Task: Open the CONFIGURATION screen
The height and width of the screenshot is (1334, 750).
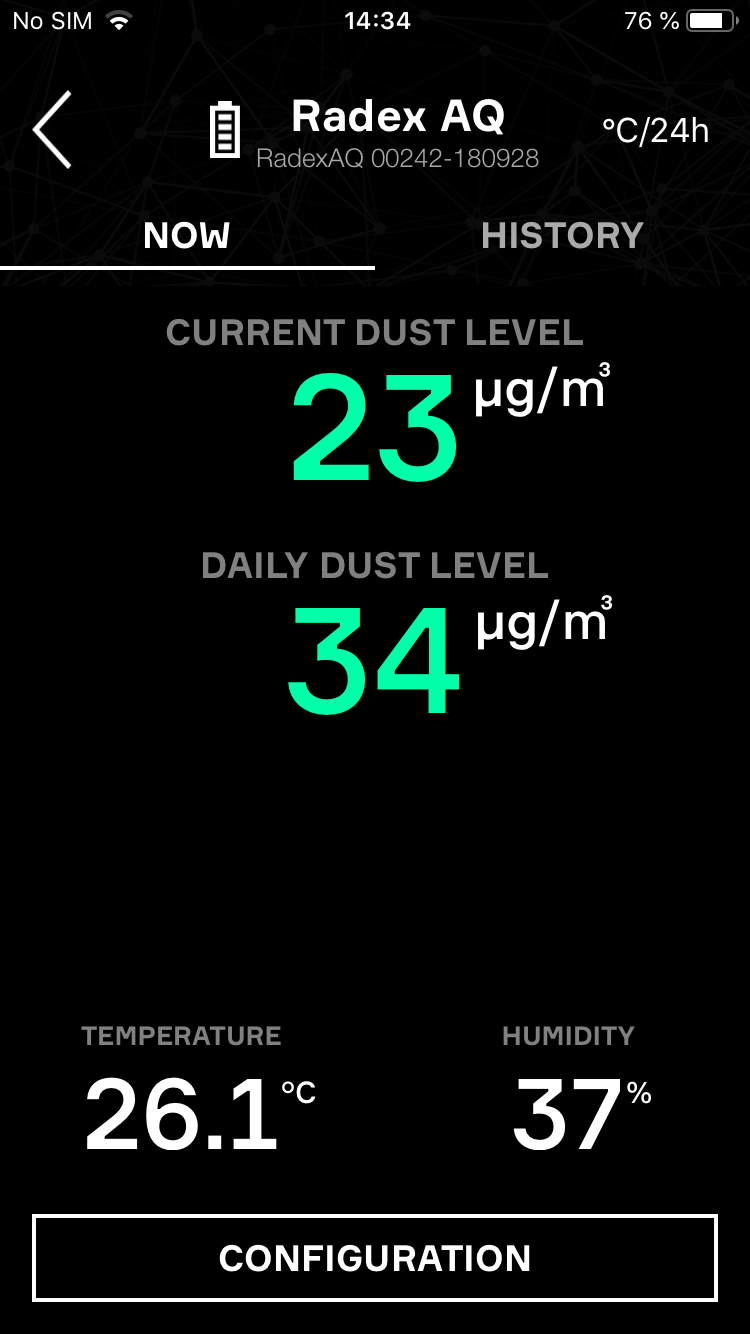Action: click(x=375, y=1259)
